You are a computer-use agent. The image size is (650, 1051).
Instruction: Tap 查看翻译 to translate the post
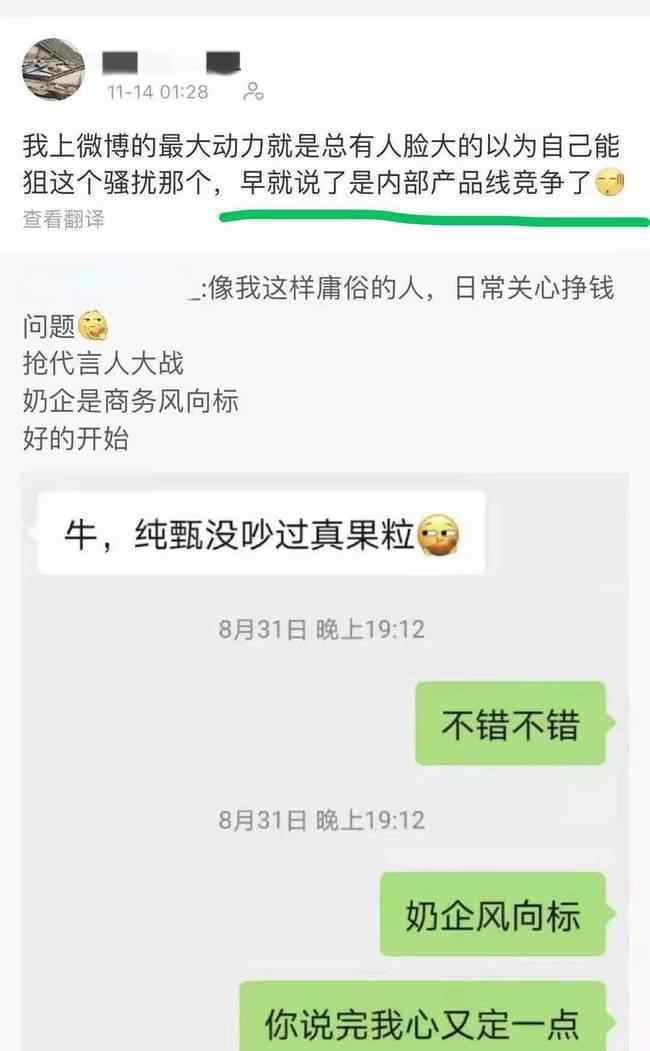[64, 219]
